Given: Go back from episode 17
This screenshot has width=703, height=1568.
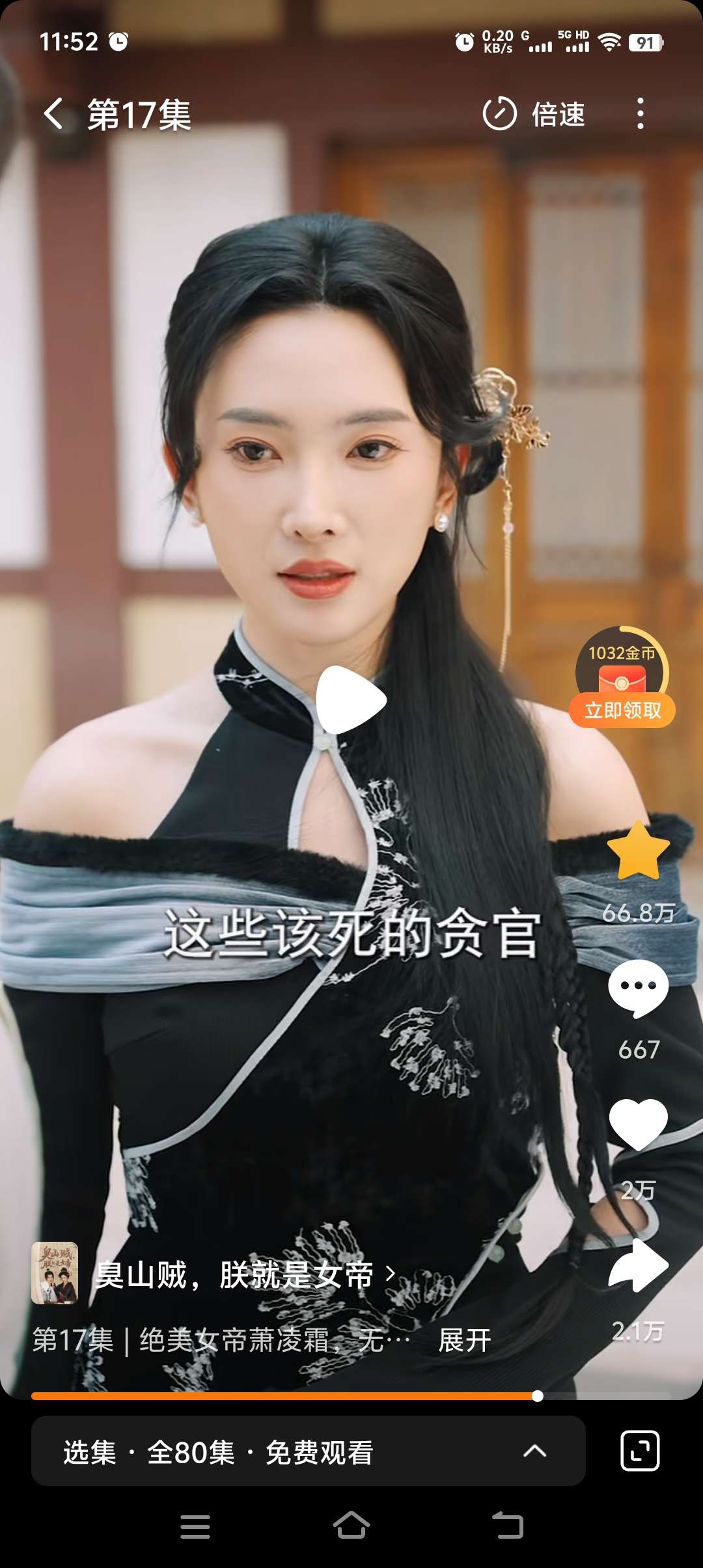Looking at the screenshot, I should [x=53, y=115].
